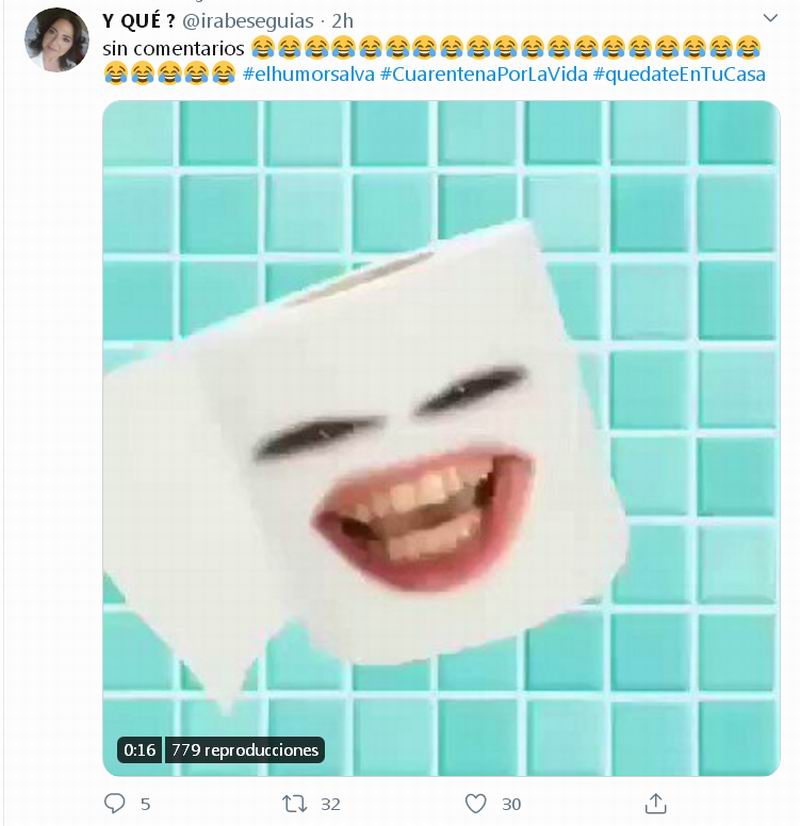The height and width of the screenshot is (826, 800).
Task: Like the tweet with the heart
Action: (476, 803)
